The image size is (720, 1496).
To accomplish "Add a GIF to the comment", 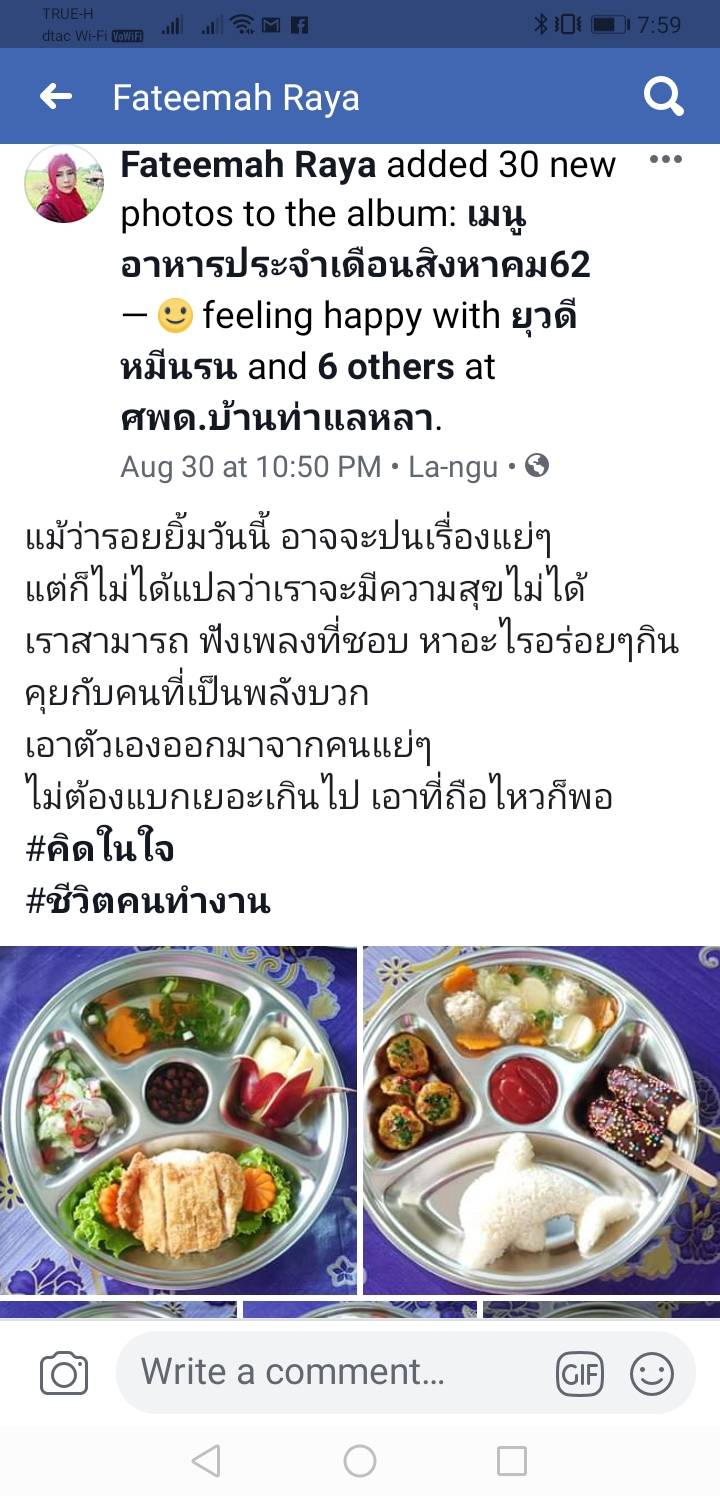I will (x=580, y=1375).
